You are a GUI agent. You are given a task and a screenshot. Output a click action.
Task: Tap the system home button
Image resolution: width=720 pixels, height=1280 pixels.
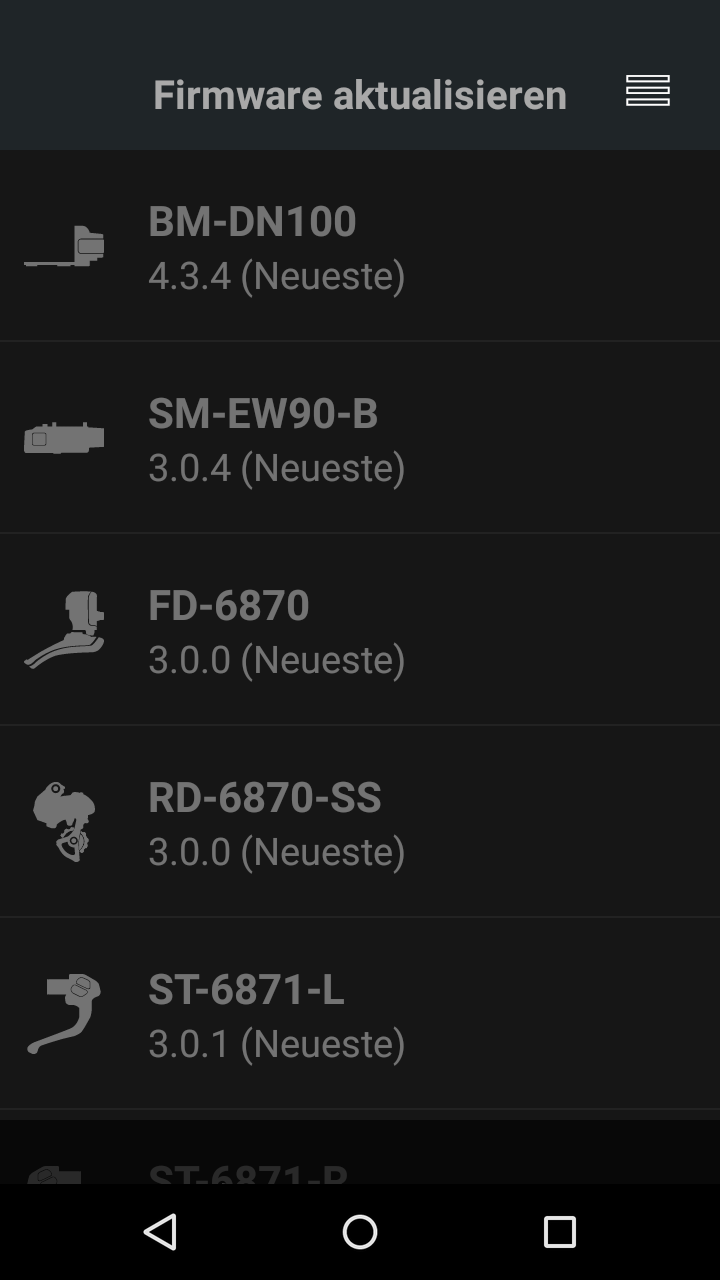[360, 1232]
